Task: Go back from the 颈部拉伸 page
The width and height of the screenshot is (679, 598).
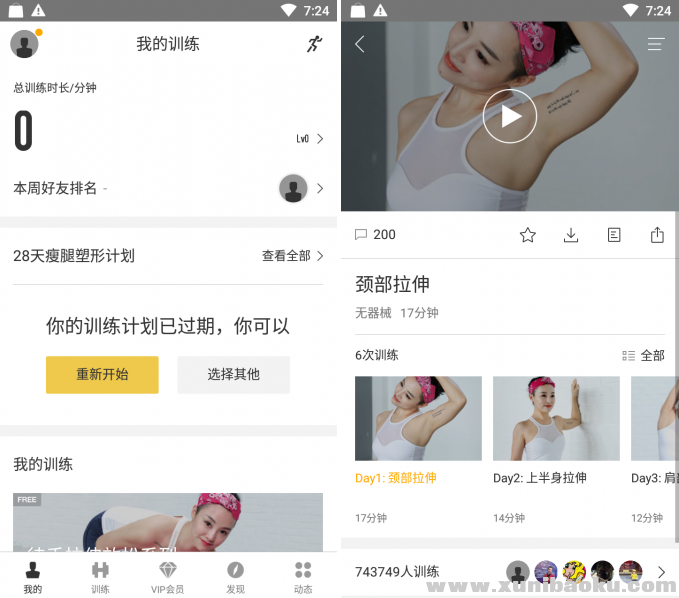Action: pos(360,44)
